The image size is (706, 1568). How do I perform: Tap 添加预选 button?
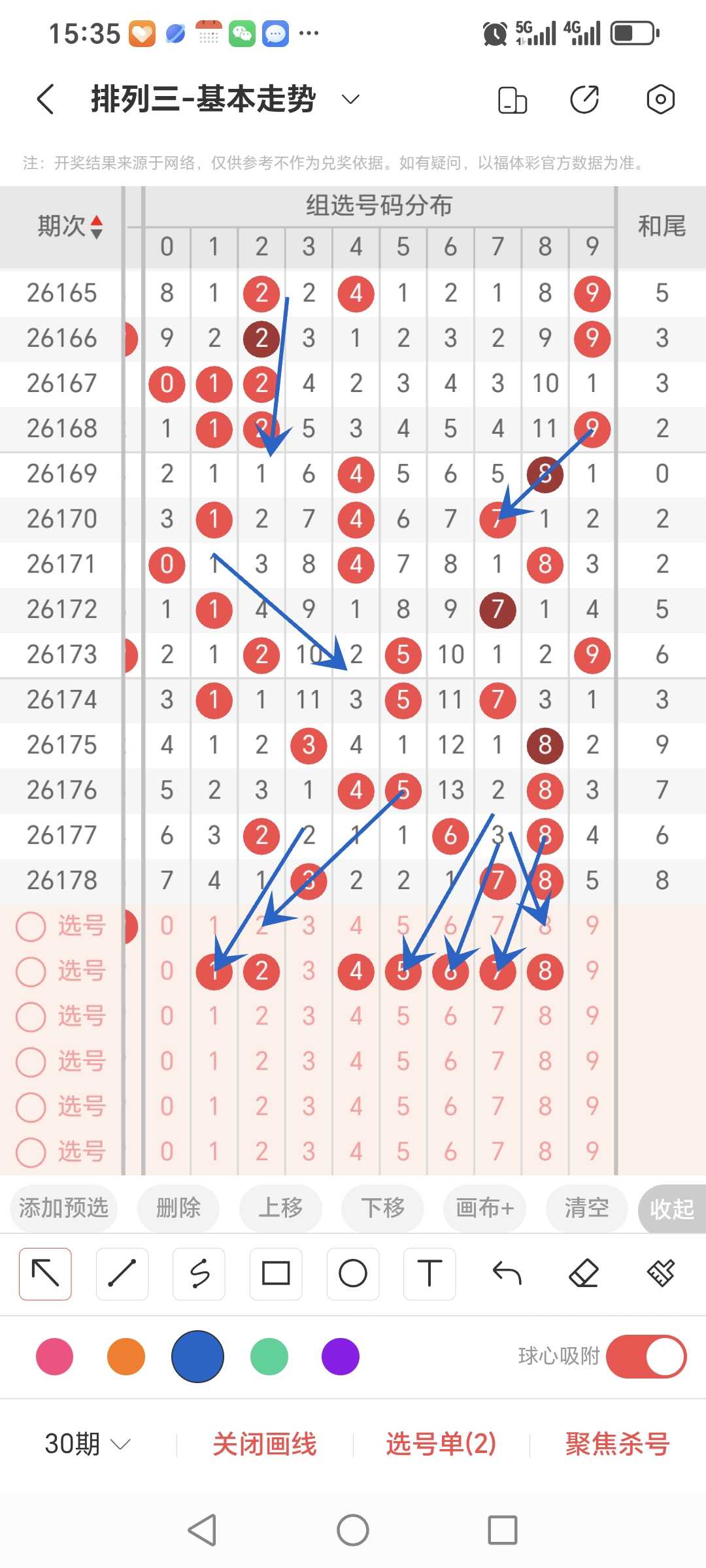(63, 1208)
